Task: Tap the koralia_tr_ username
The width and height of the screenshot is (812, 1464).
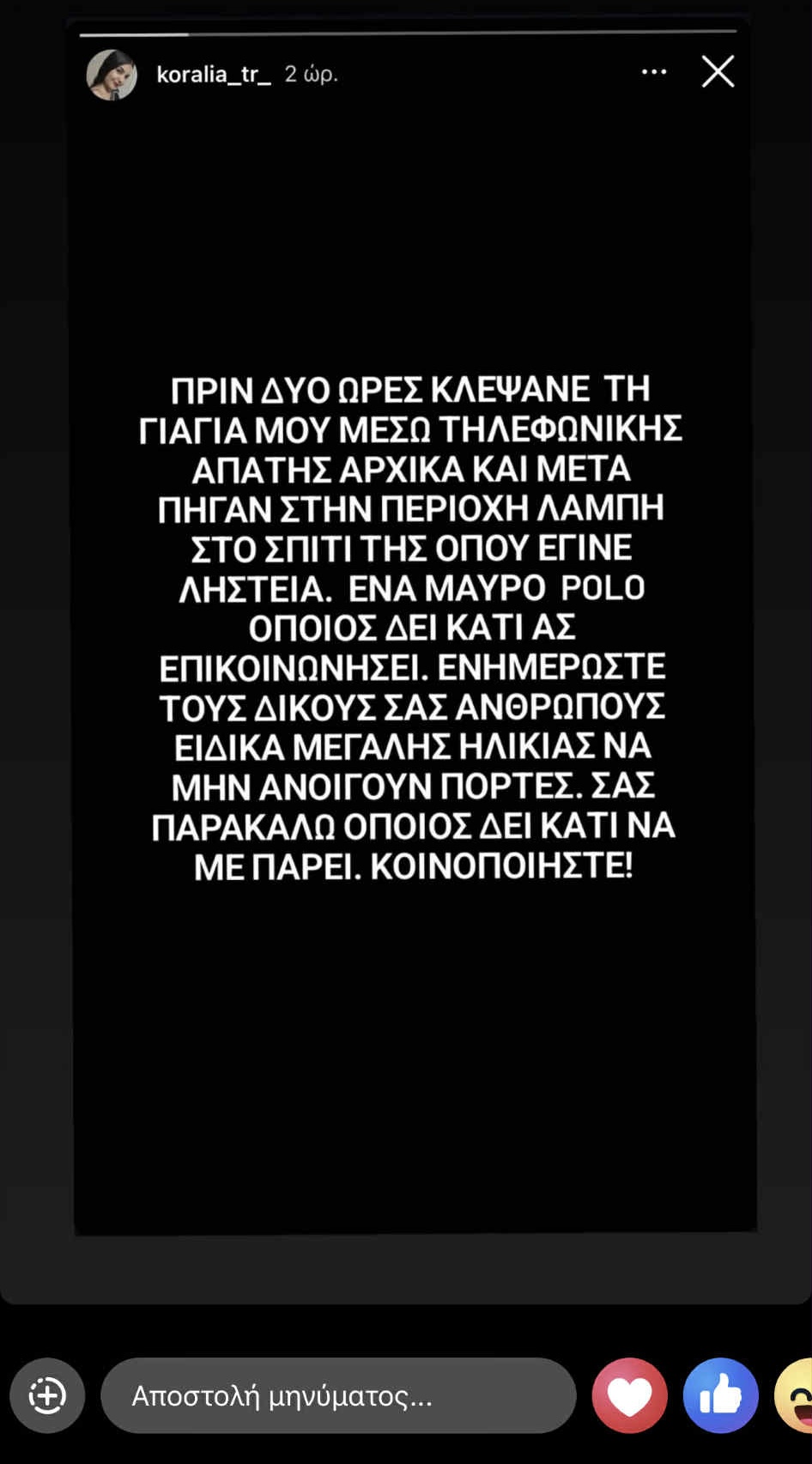Action: (x=214, y=75)
